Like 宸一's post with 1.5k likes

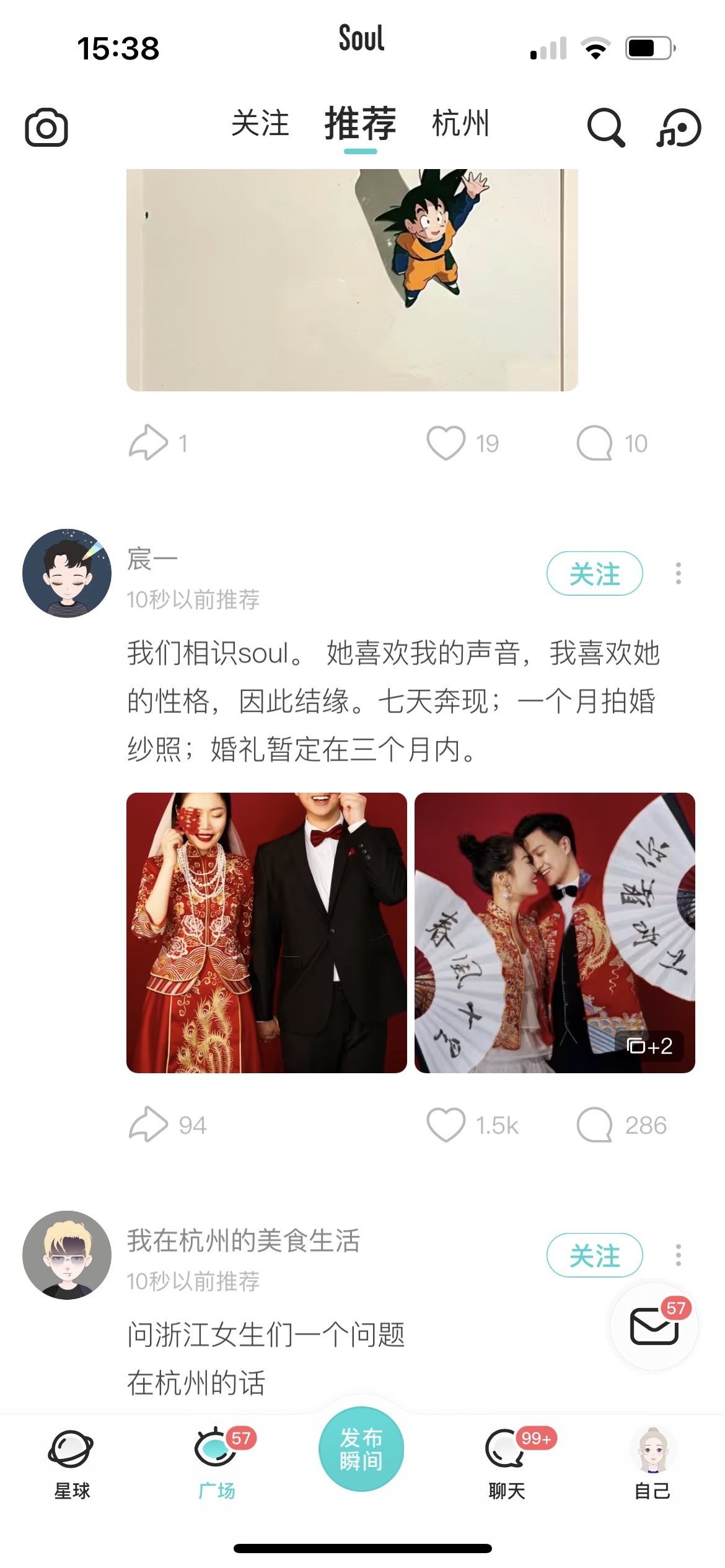point(446,1125)
